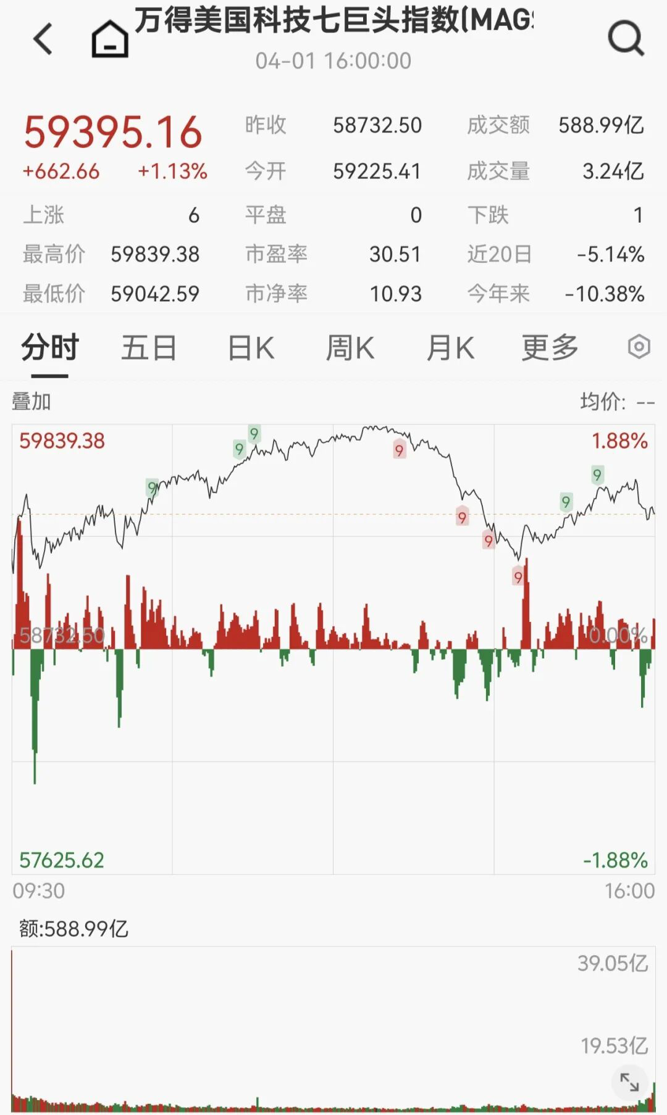
Task: Open the search magnifier icon
Action: tap(626, 39)
